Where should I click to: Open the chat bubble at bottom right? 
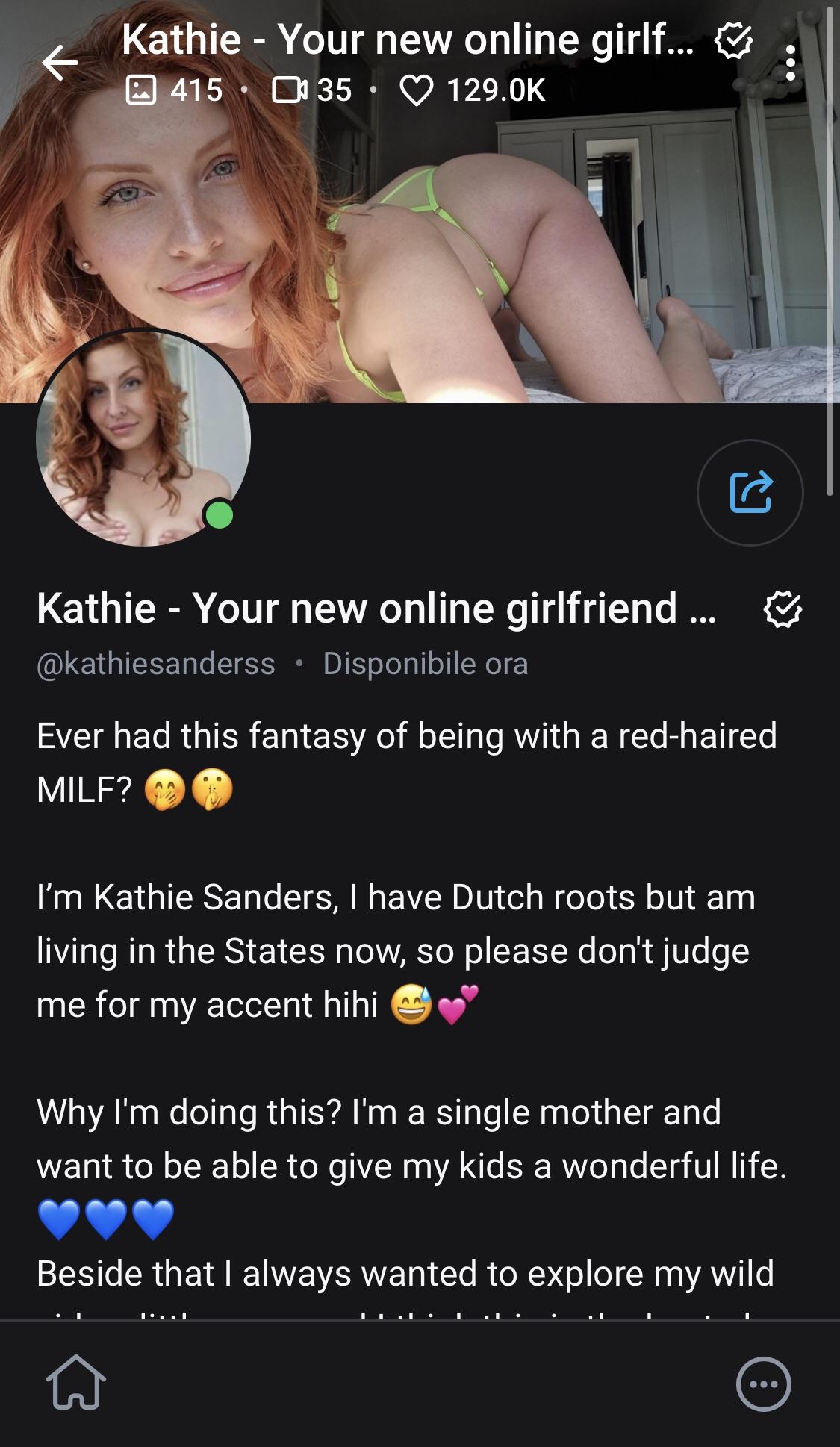(763, 1384)
